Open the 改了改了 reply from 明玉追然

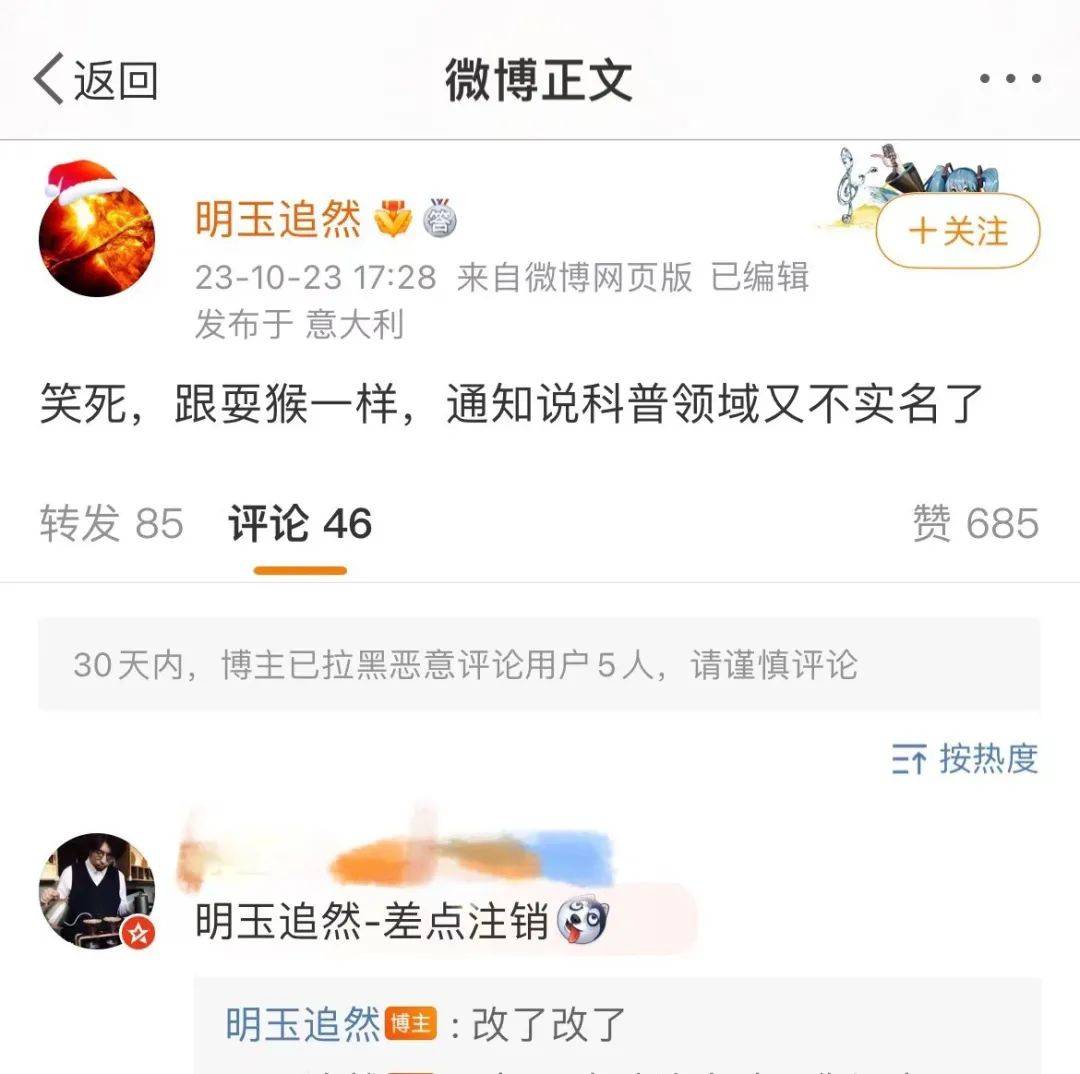point(547,1024)
